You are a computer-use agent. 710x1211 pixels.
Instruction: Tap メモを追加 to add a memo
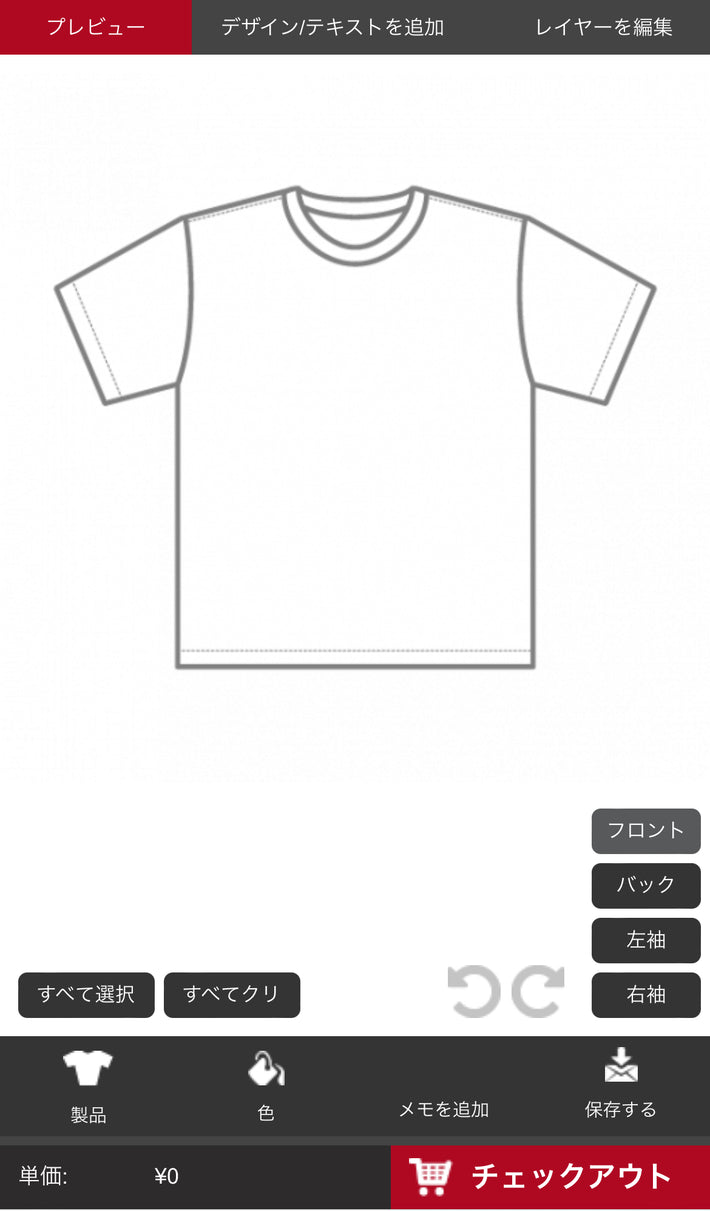443,1108
